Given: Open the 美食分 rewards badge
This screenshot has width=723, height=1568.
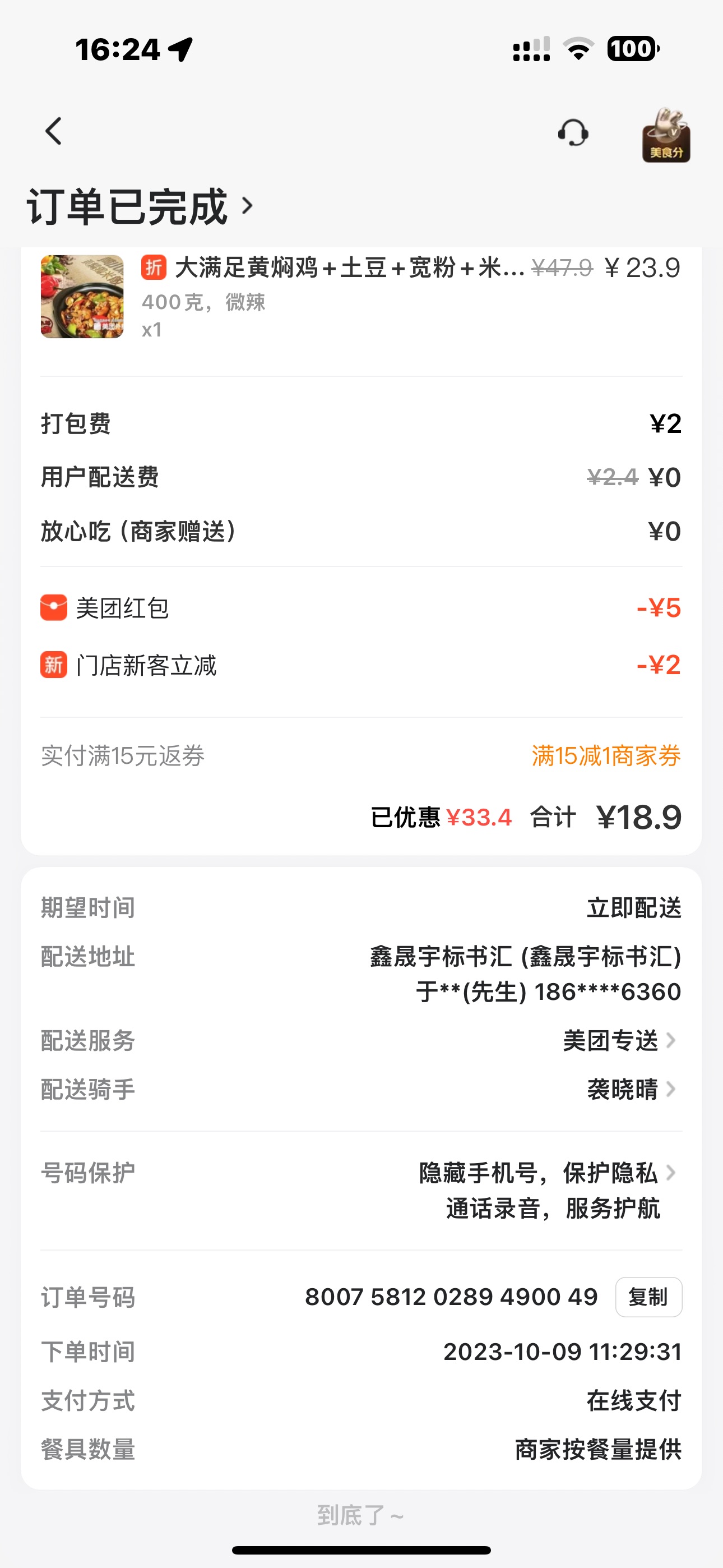Looking at the screenshot, I should pyautogui.click(x=666, y=135).
